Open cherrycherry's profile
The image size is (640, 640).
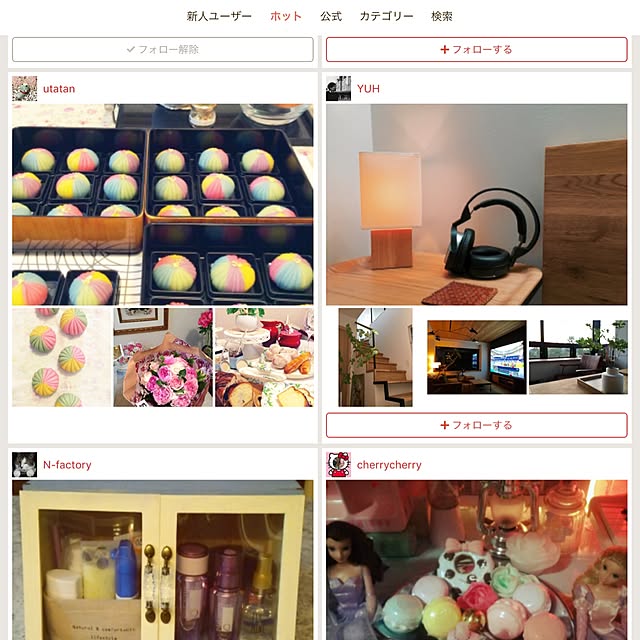[389, 465]
